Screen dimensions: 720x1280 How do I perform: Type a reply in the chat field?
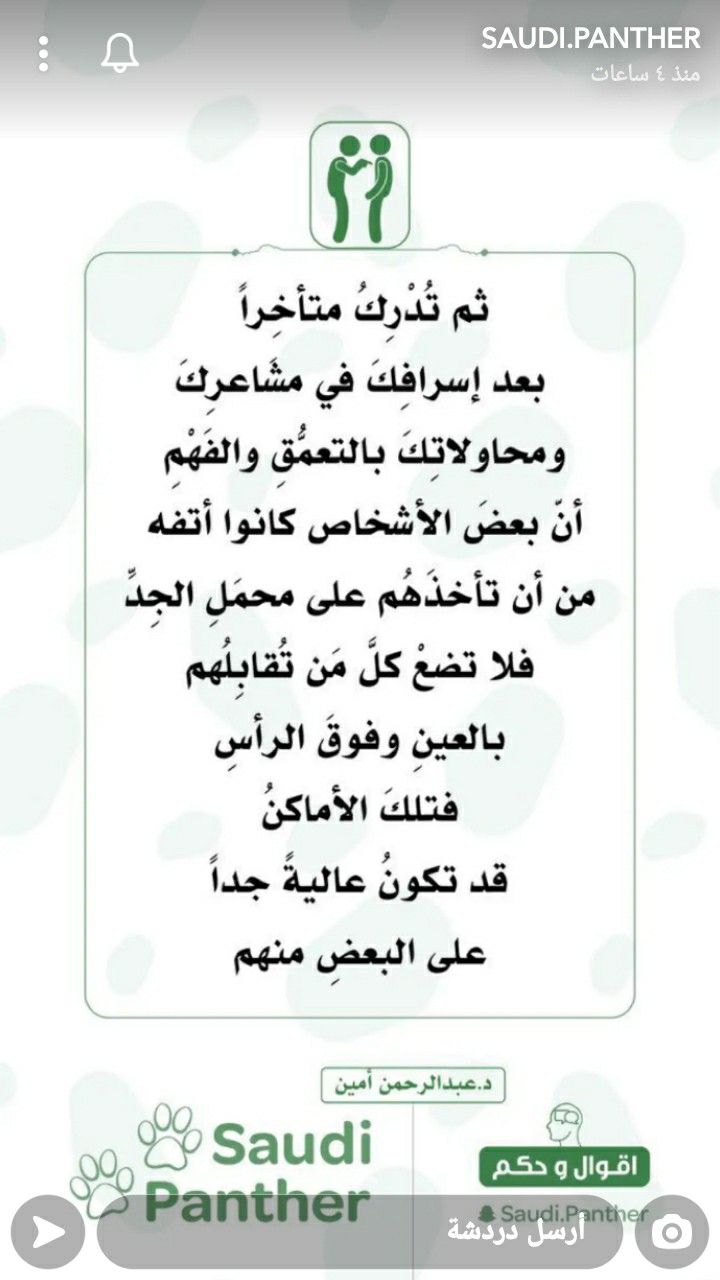(x=360, y=1231)
